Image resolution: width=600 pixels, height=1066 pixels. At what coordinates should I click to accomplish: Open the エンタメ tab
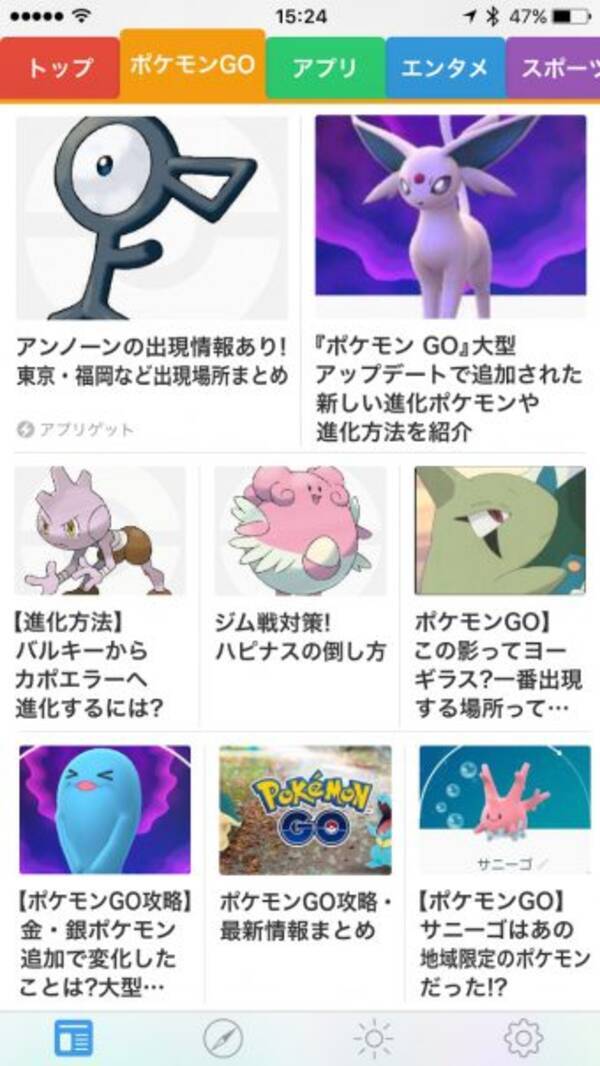(x=445, y=68)
